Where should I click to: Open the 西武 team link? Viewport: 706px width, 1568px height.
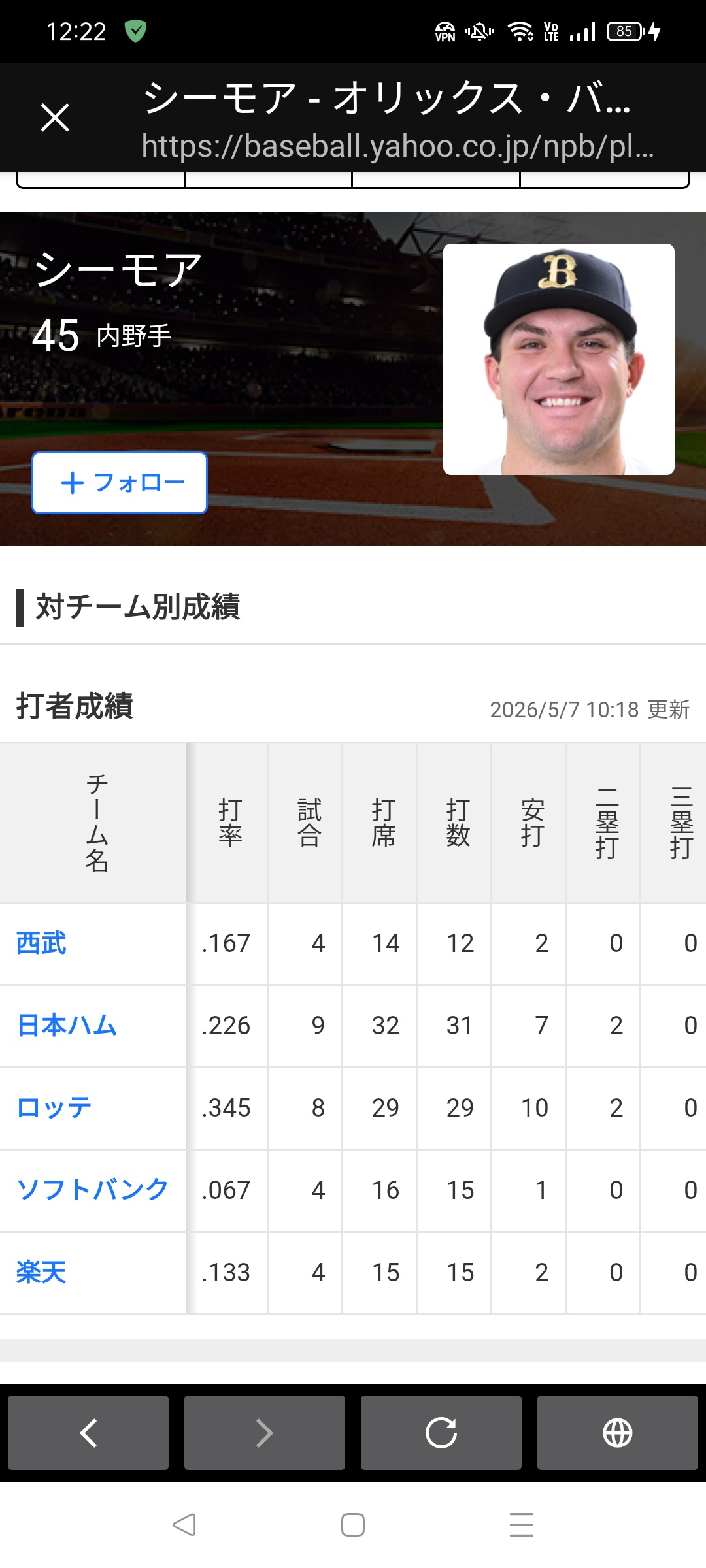41,943
